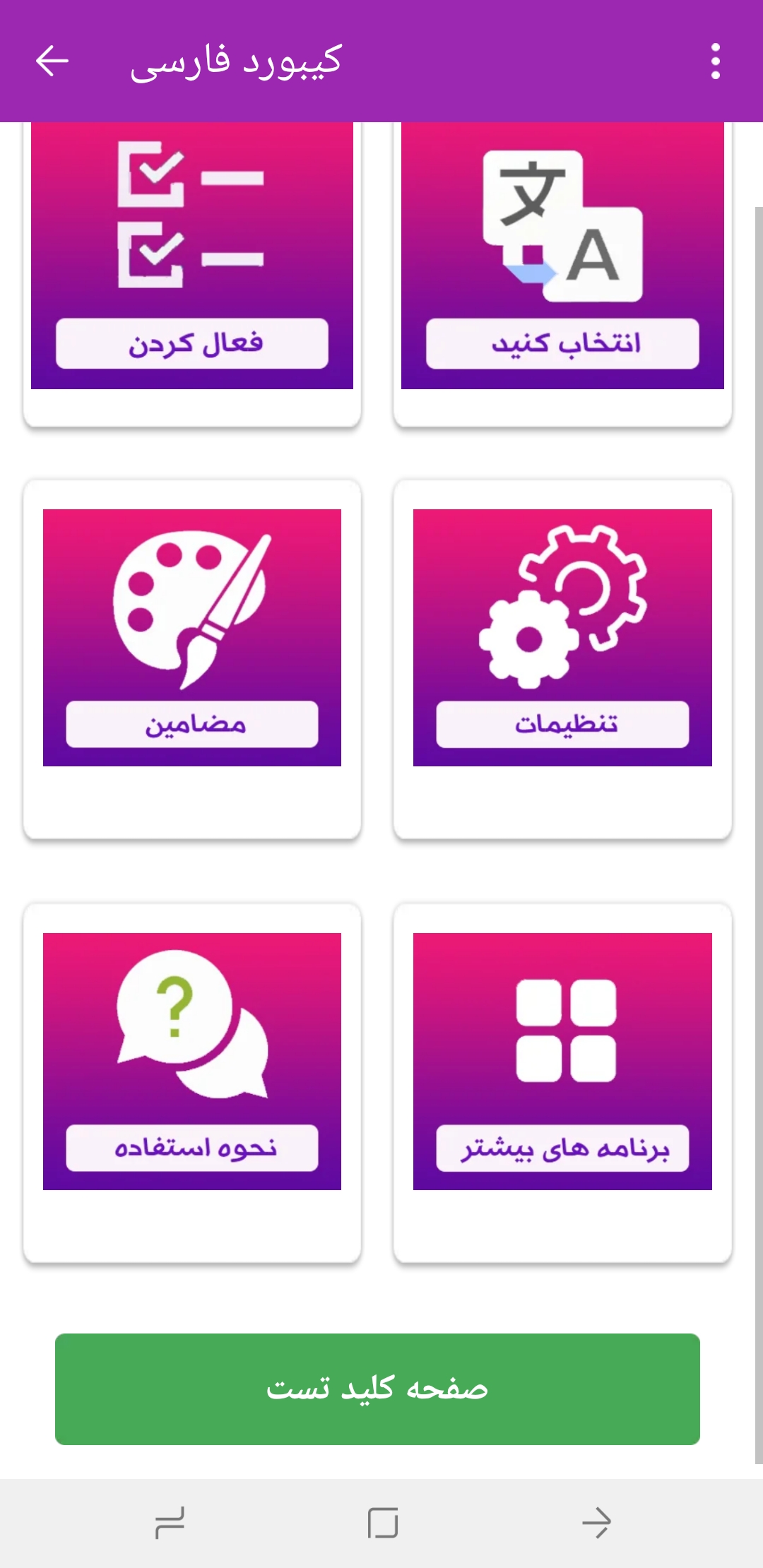Open the three-dot overflow menu
This screenshot has height=1568, width=763.
point(715,60)
